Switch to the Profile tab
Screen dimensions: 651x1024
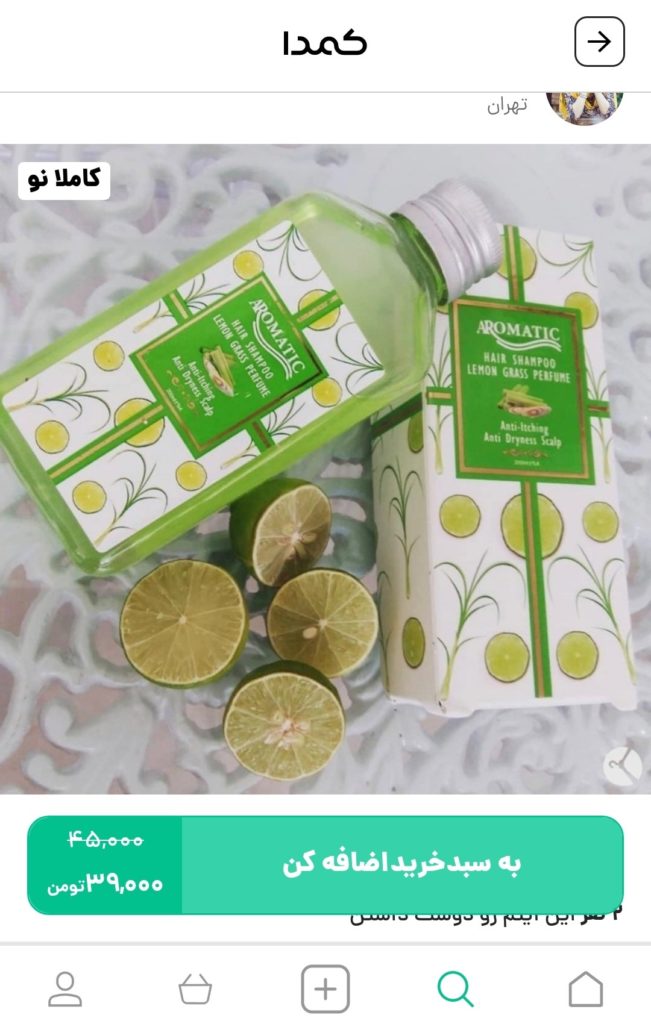tap(66, 989)
